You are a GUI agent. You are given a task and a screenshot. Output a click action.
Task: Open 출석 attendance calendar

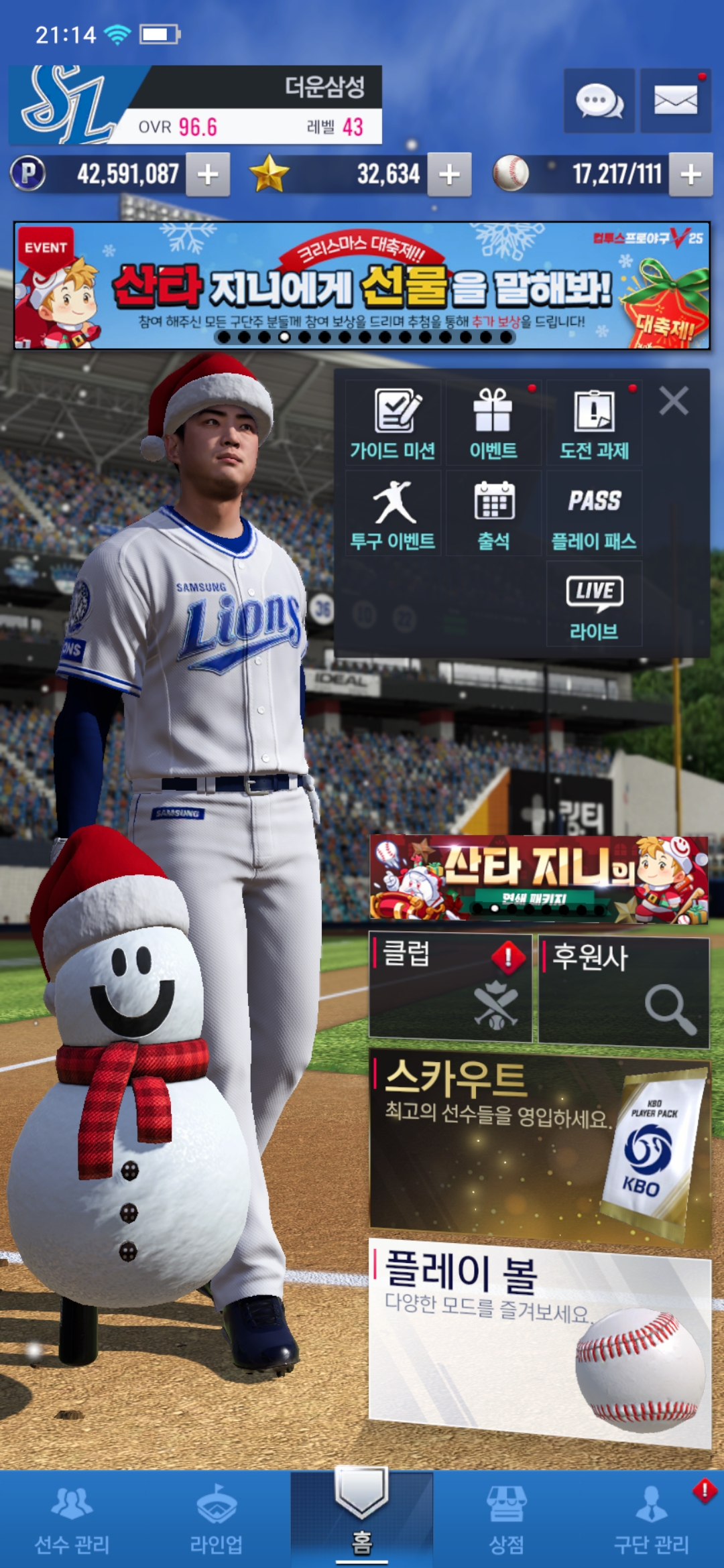pos(493,515)
